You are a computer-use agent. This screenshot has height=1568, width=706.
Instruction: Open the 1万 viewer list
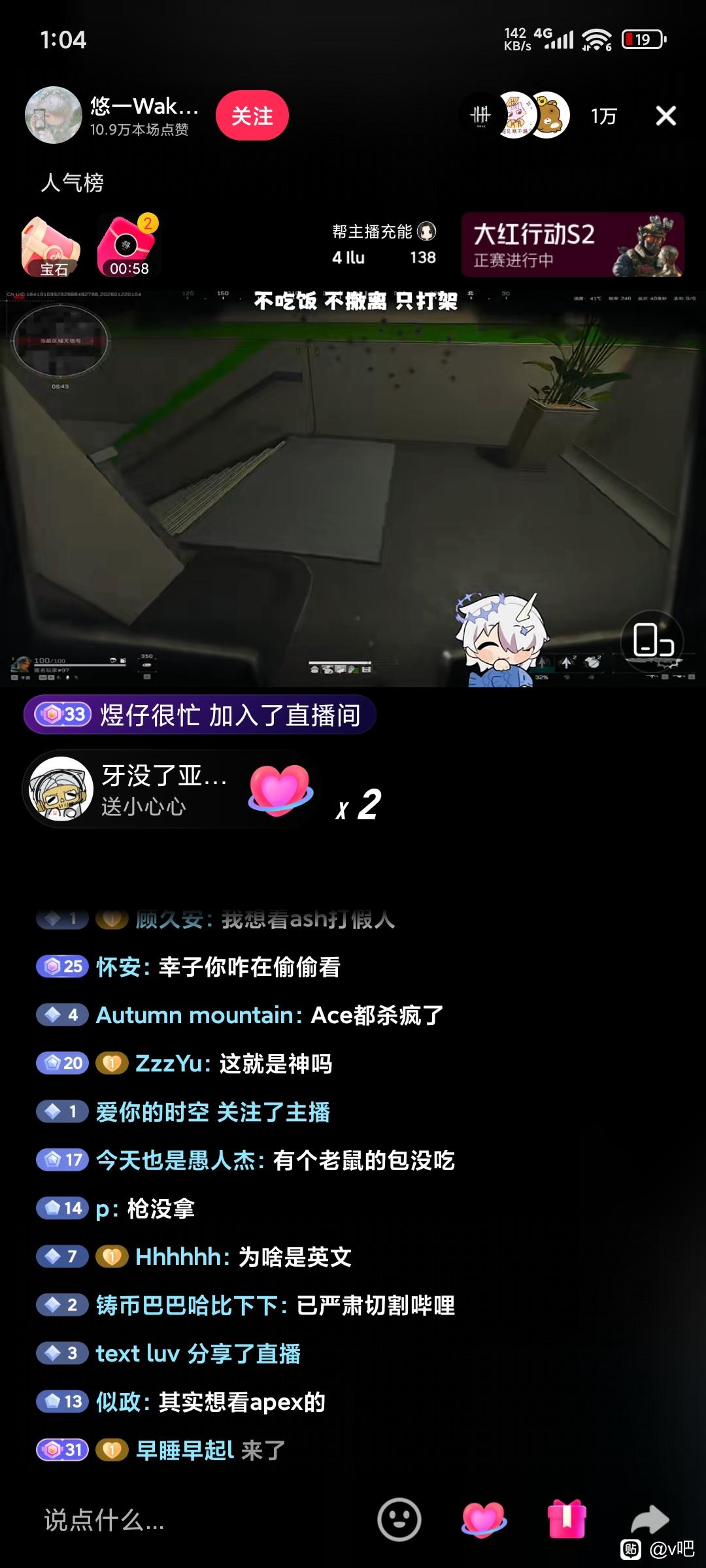click(603, 116)
